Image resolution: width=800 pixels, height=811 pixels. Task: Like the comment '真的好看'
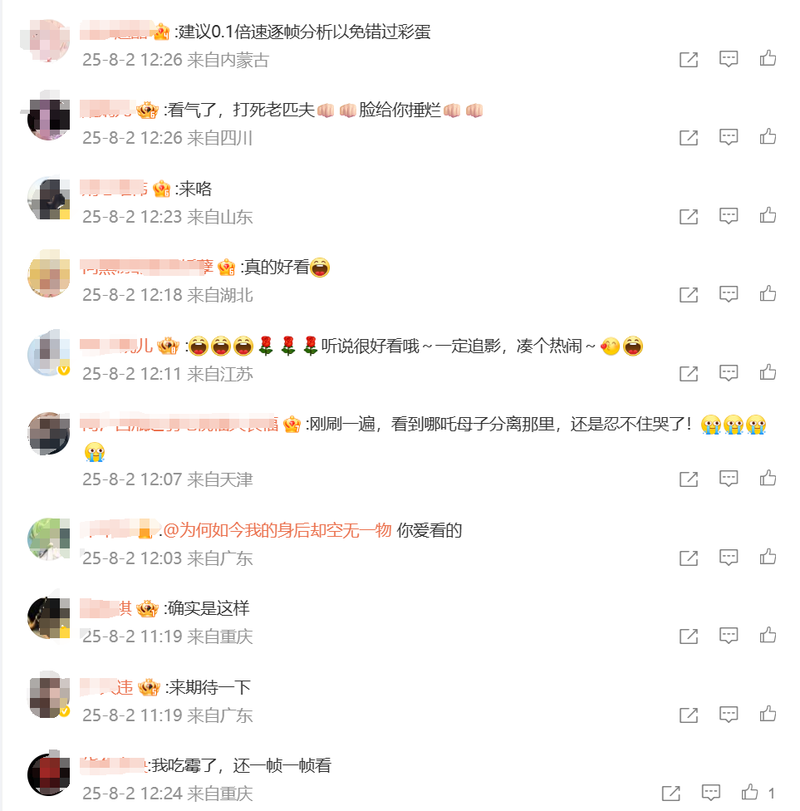tap(768, 294)
